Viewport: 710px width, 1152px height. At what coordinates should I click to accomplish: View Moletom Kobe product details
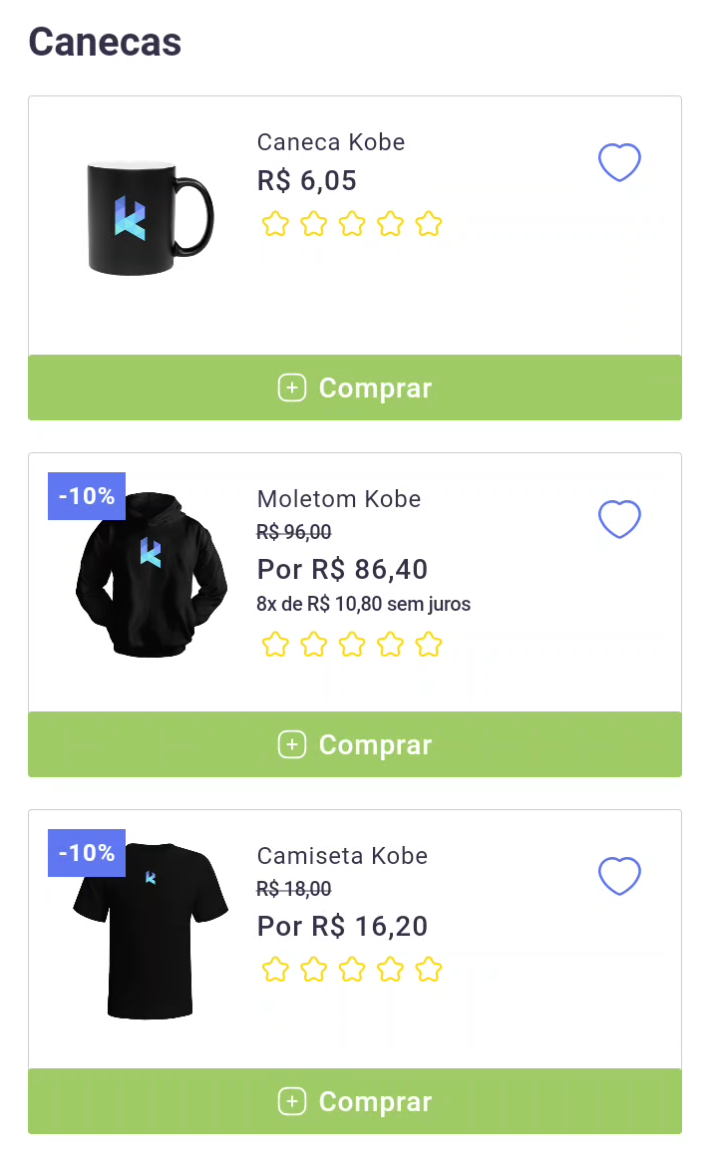[338, 499]
